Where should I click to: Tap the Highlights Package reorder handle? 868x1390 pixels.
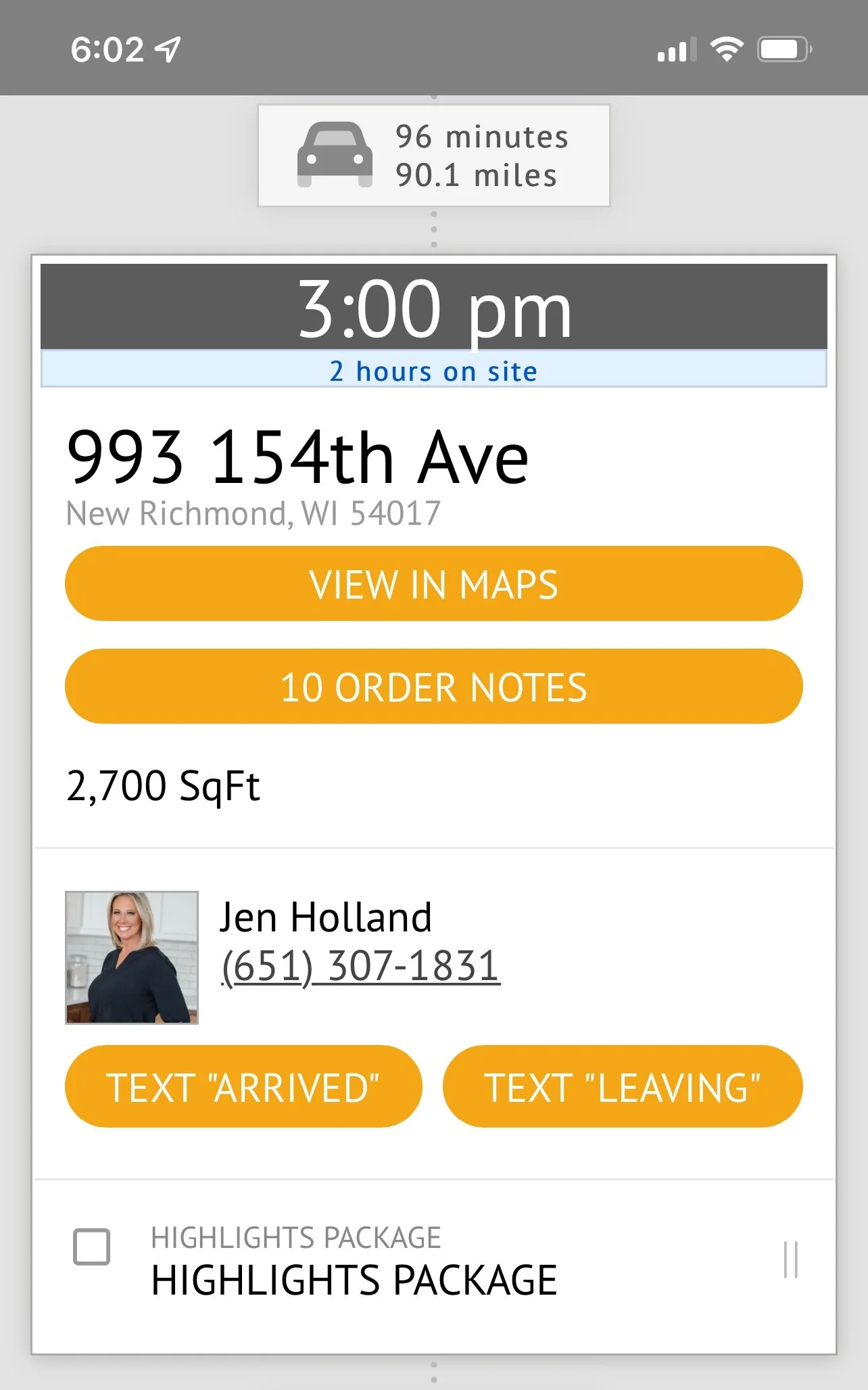(791, 1259)
